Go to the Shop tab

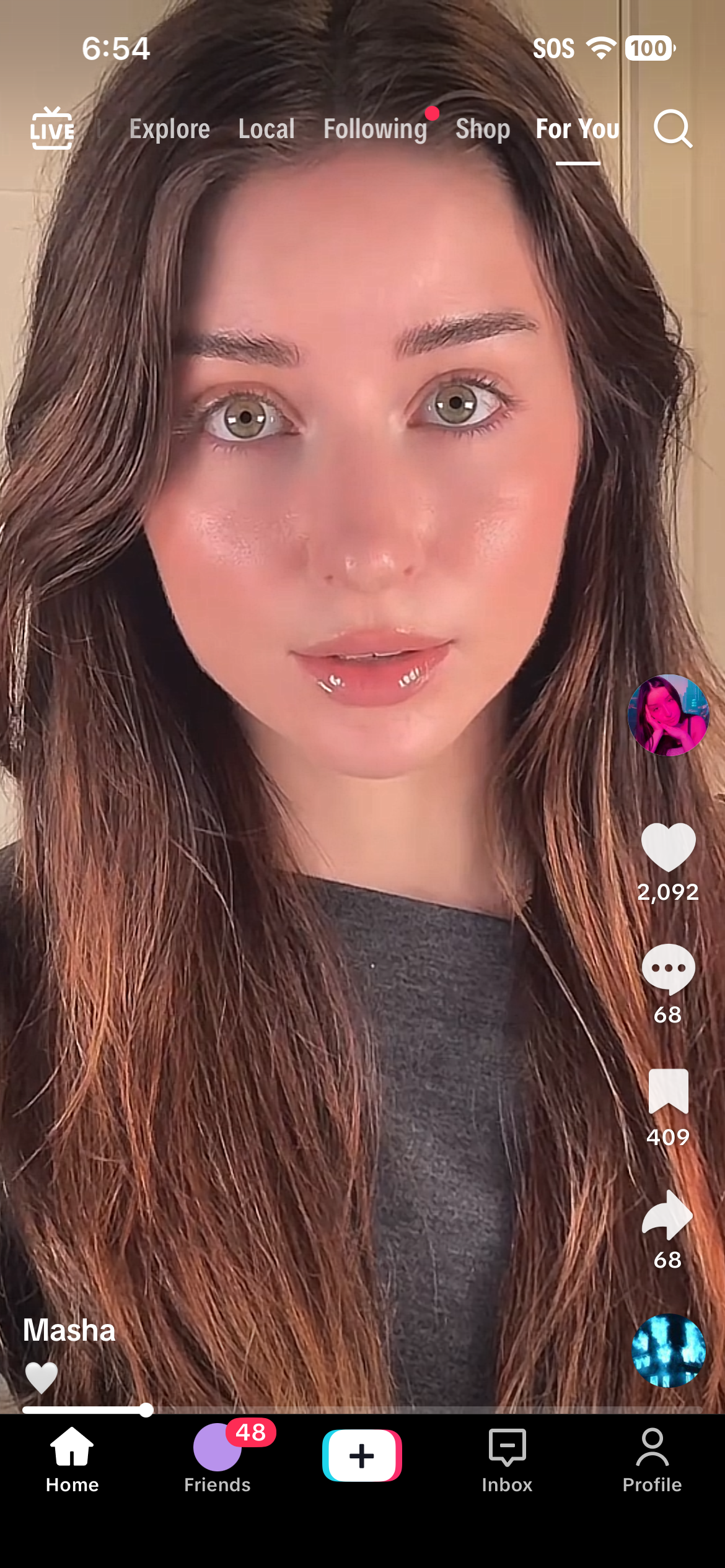[x=483, y=129]
